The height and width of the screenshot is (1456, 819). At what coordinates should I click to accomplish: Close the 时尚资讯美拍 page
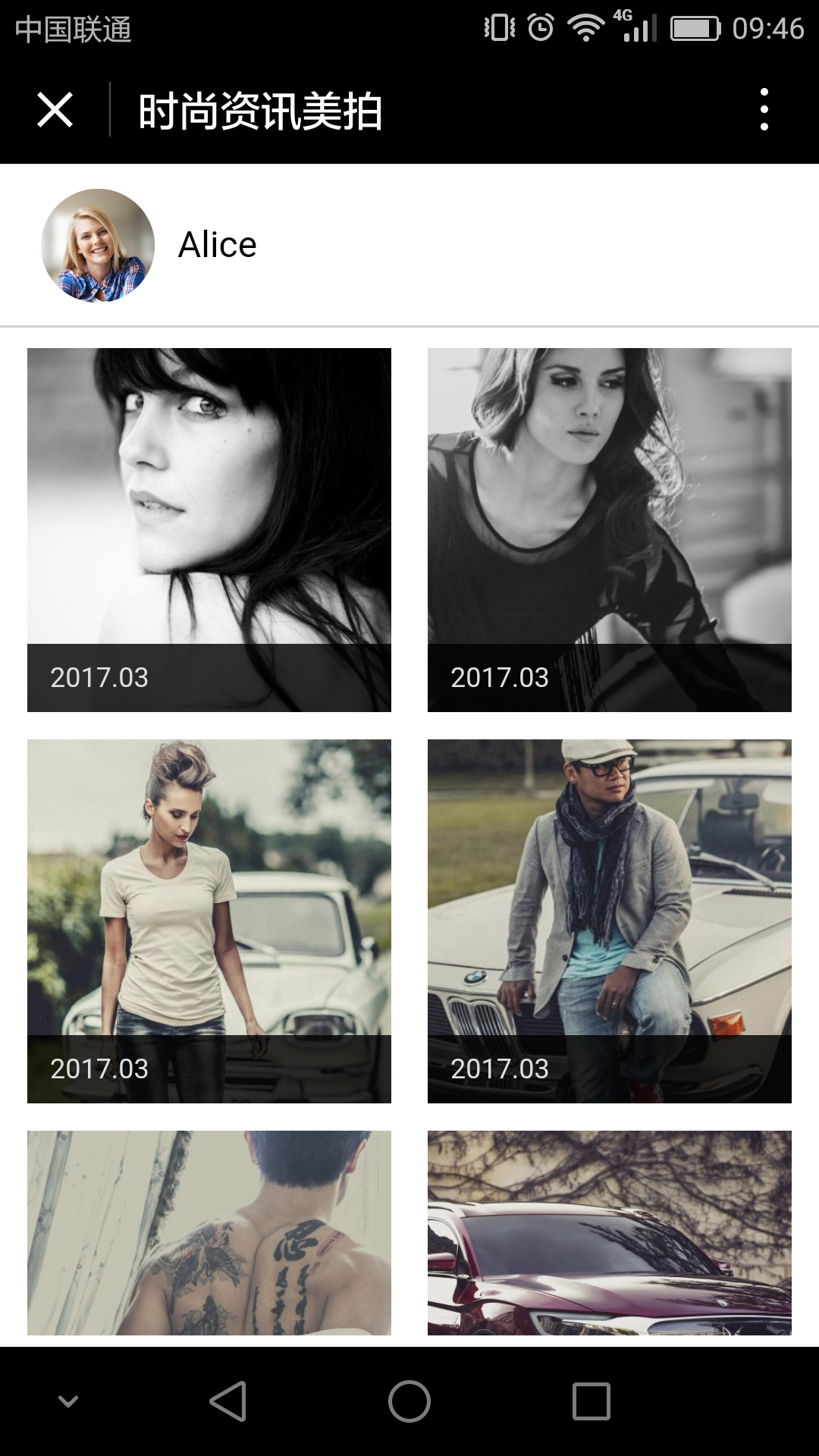pyautogui.click(x=55, y=111)
